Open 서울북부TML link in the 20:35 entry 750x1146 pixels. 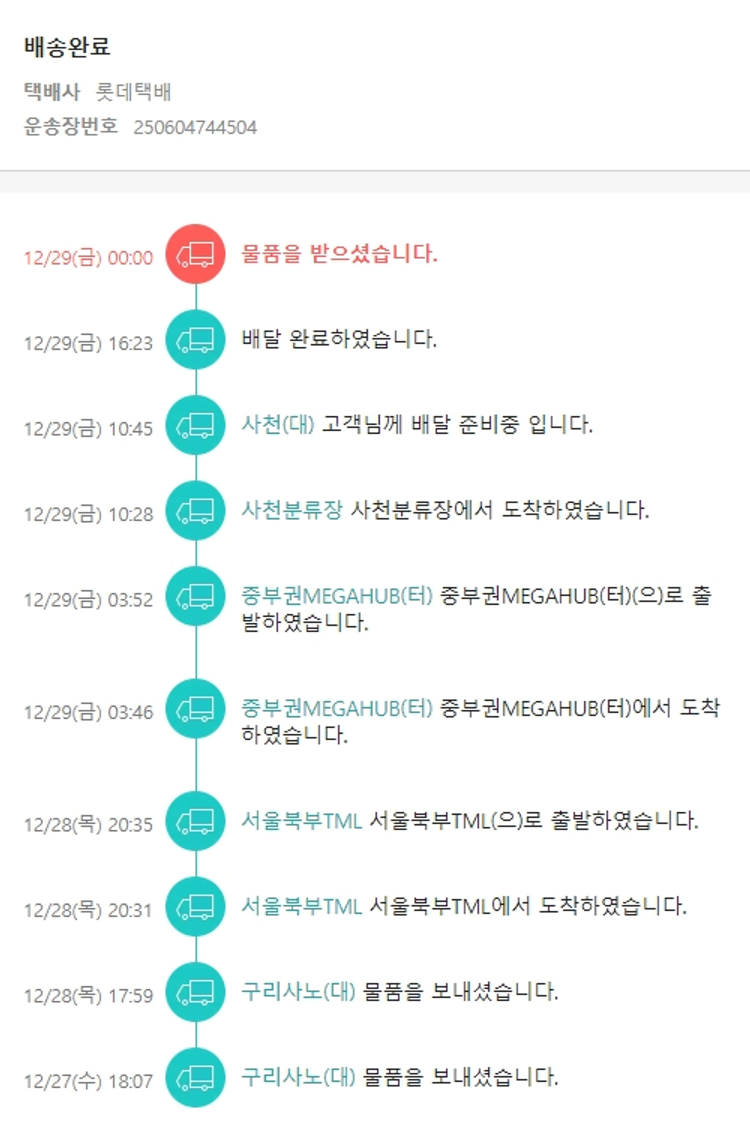point(301,822)
